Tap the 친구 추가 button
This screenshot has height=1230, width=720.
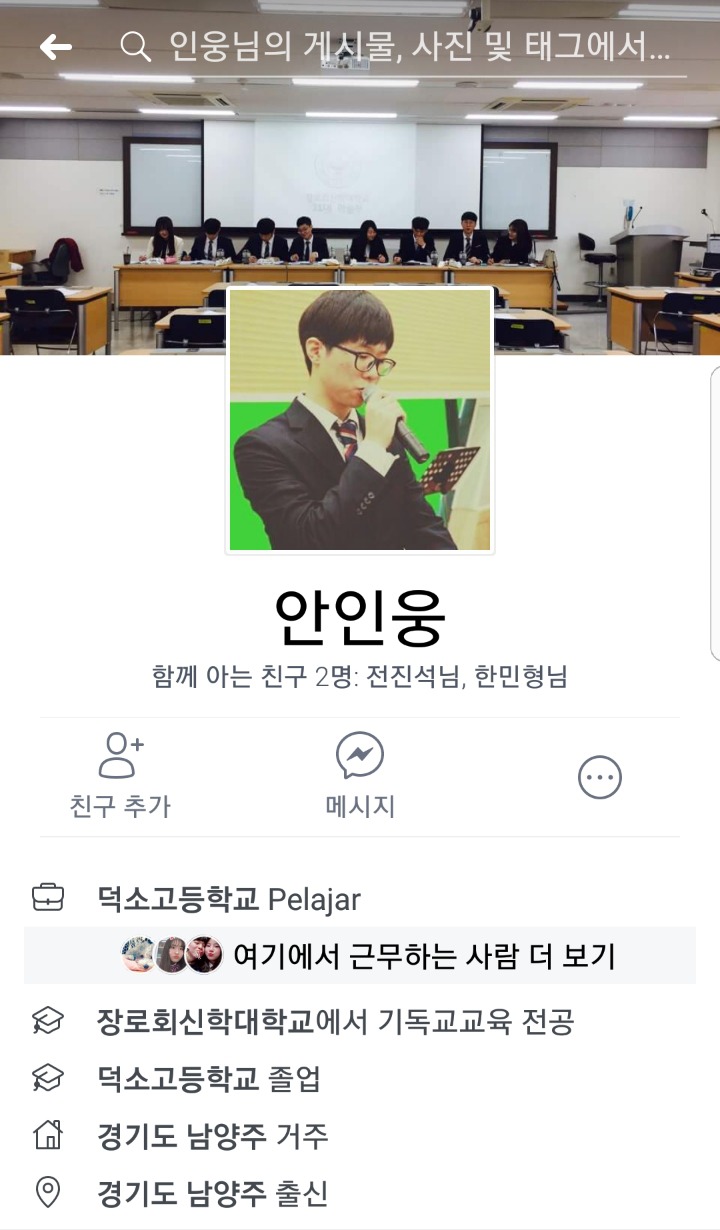pyautogui.click(x=120, y=776)
